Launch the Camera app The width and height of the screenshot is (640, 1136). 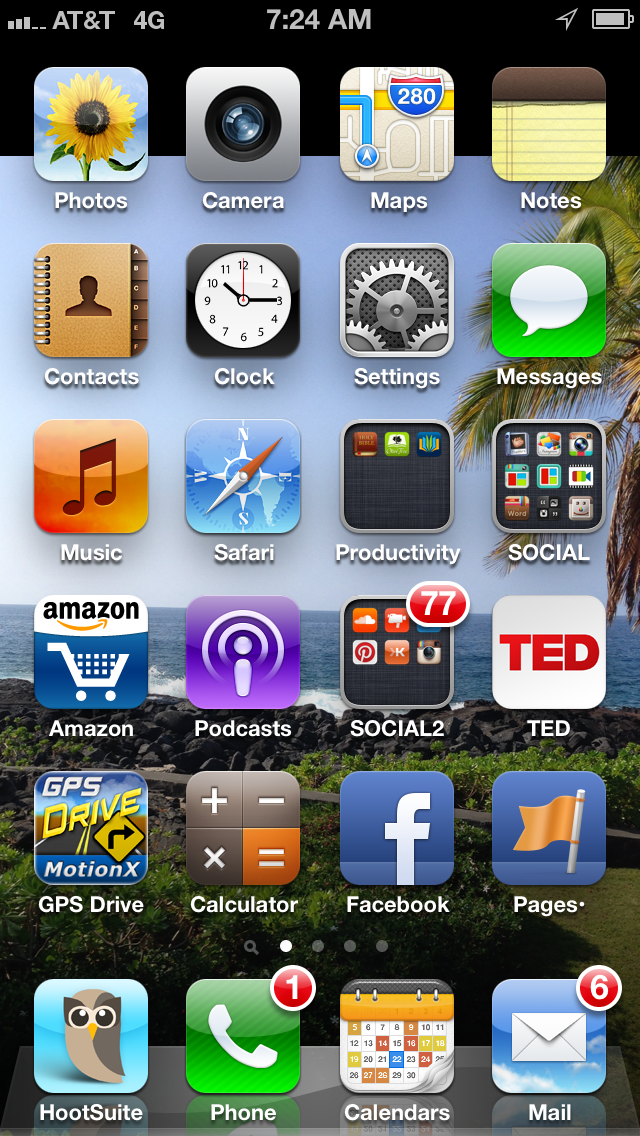click(x=243, y=125)
